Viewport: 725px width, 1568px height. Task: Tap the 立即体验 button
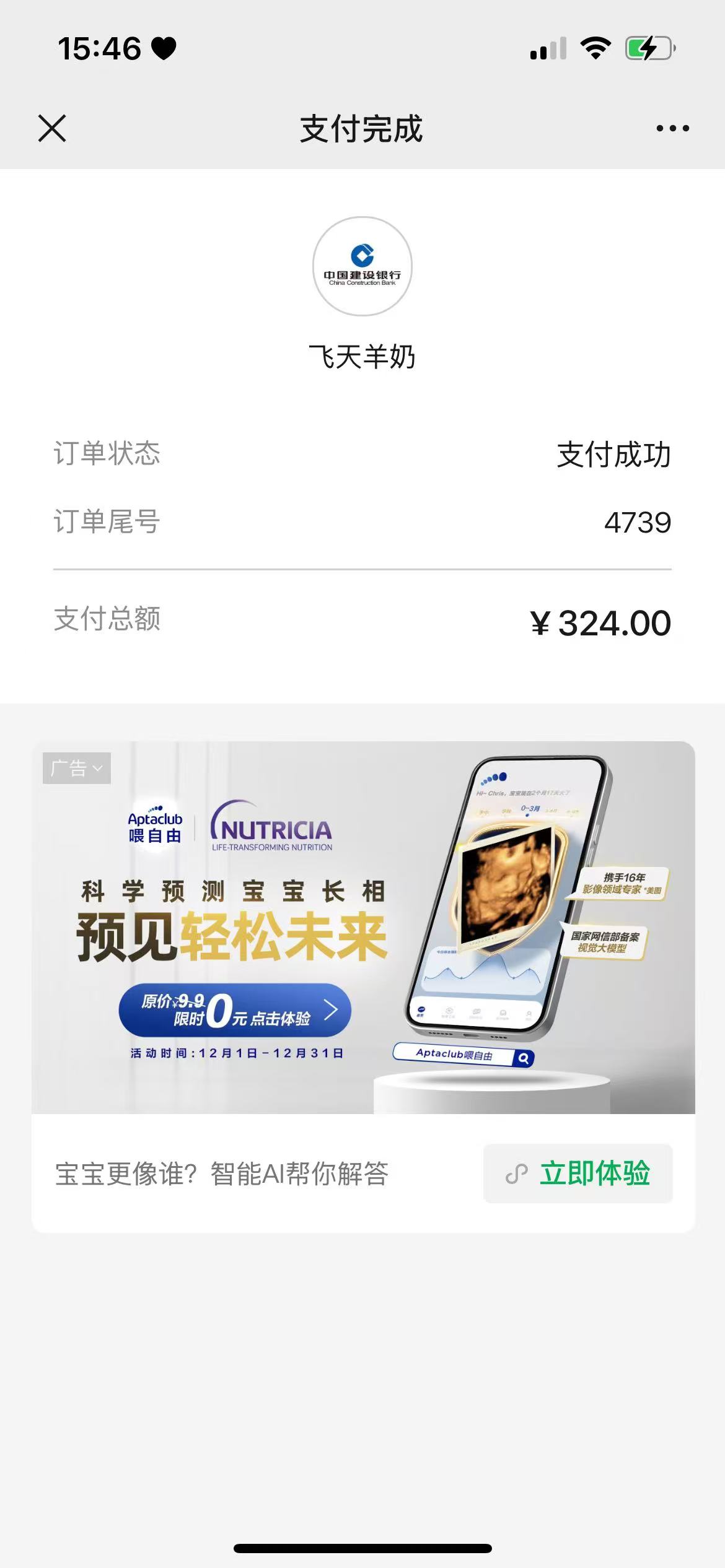tap(578, 1173)
